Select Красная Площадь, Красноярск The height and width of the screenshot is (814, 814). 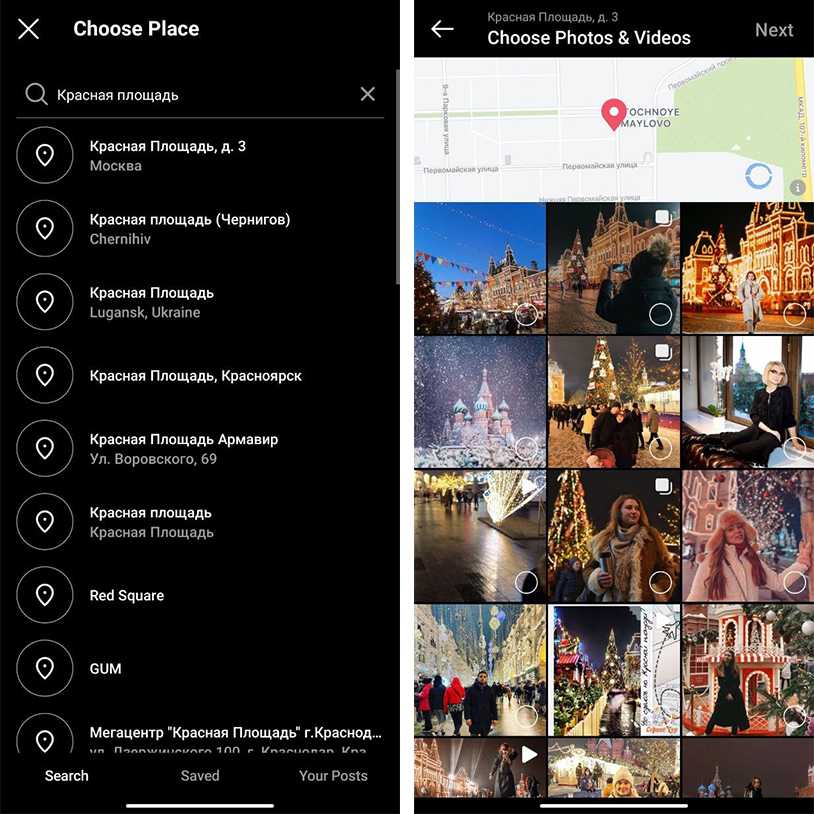click(x=200, y=376)
